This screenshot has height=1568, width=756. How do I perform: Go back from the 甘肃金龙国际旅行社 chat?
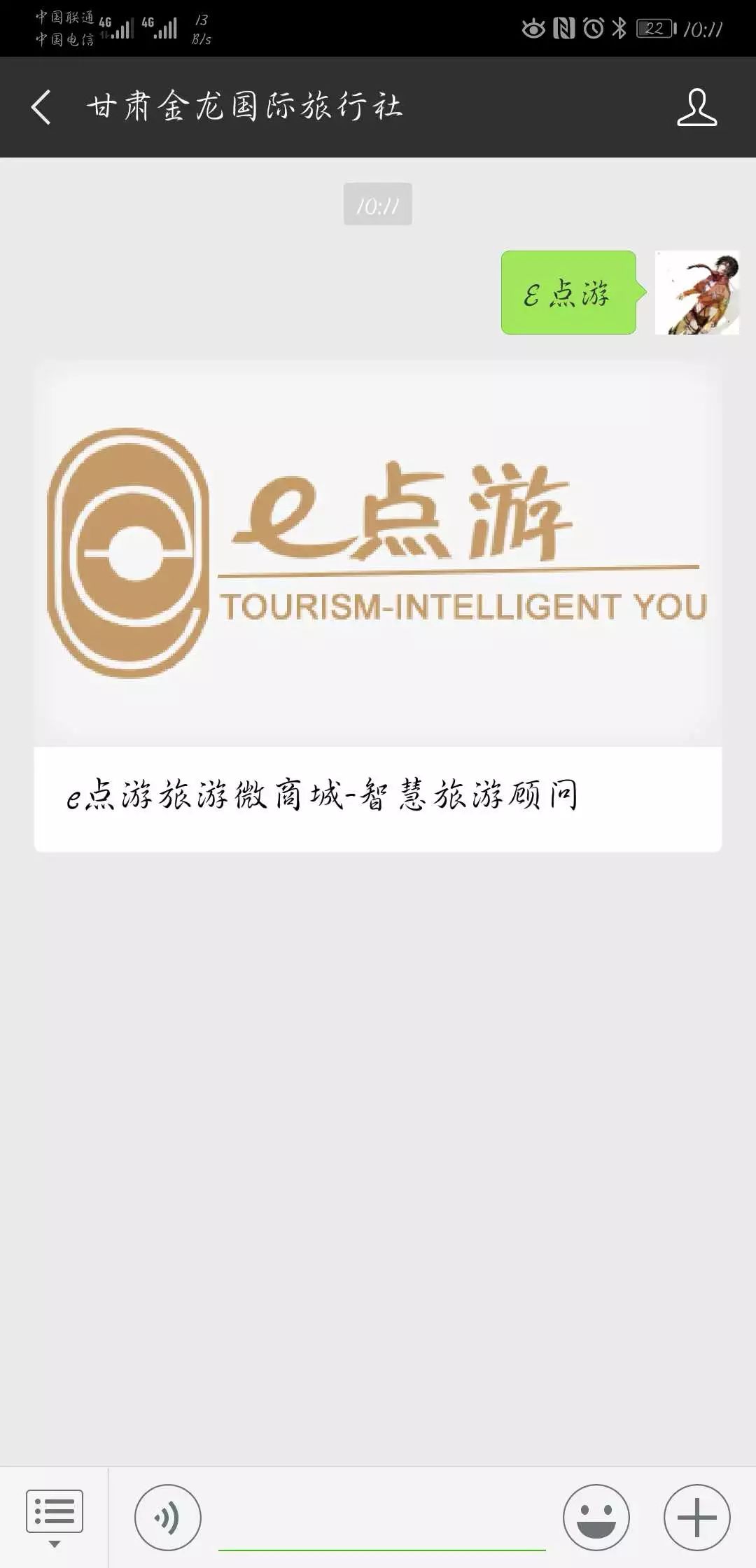42,107
